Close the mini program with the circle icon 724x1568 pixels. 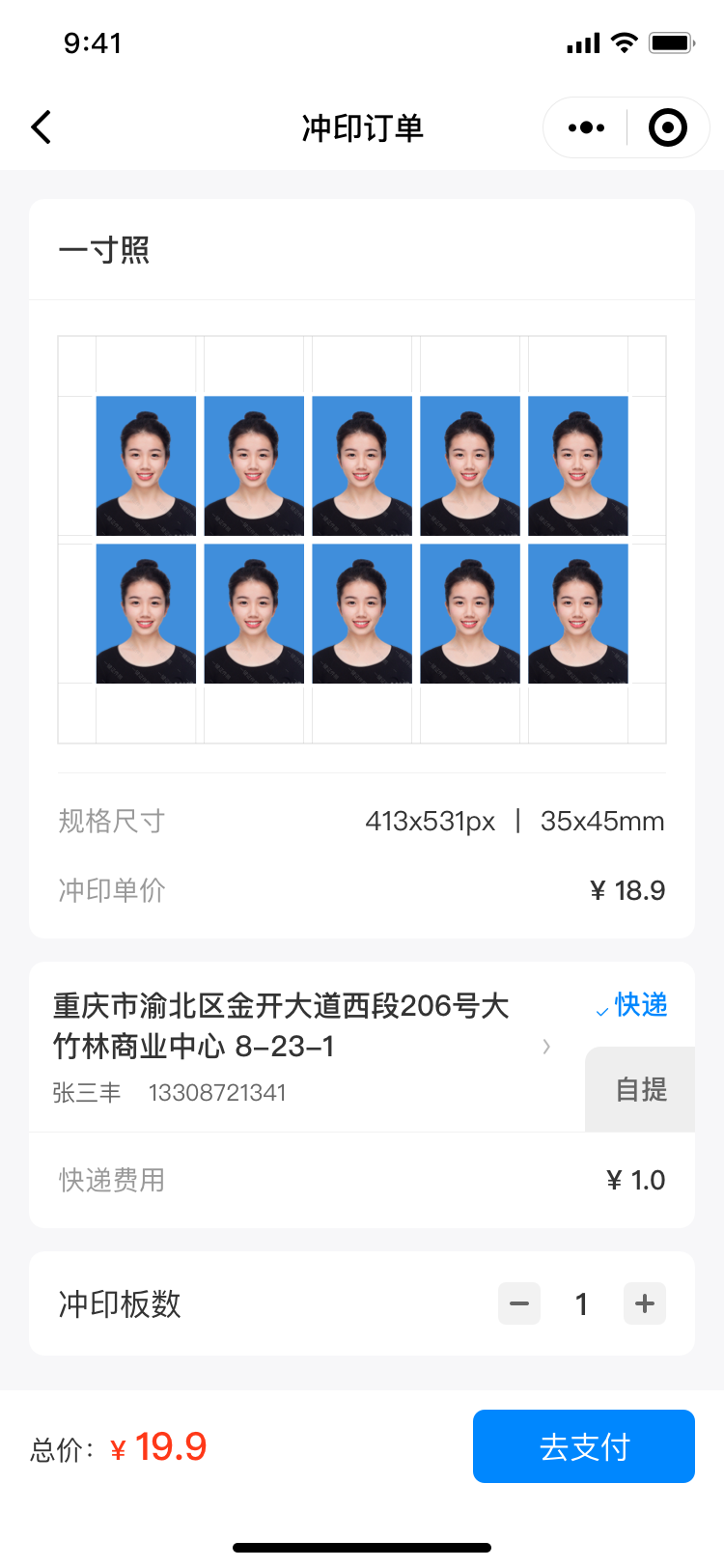[668, 127]
